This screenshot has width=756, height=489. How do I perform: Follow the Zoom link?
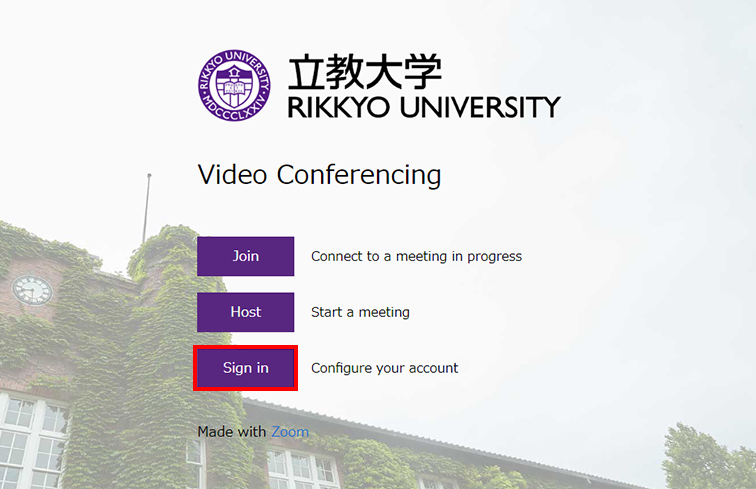tap(289, 432)
